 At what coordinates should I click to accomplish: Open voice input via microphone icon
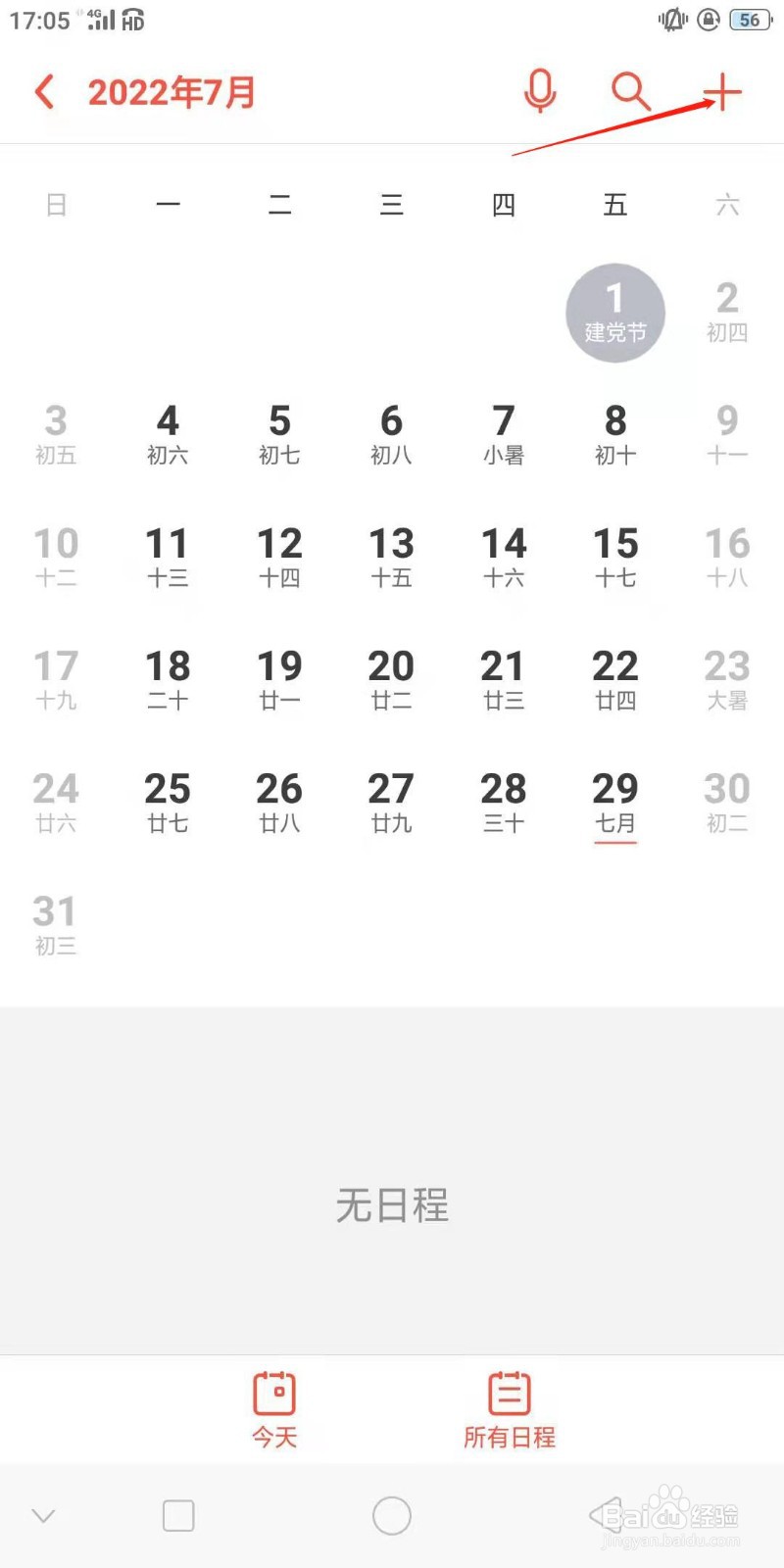pos(540,93)
